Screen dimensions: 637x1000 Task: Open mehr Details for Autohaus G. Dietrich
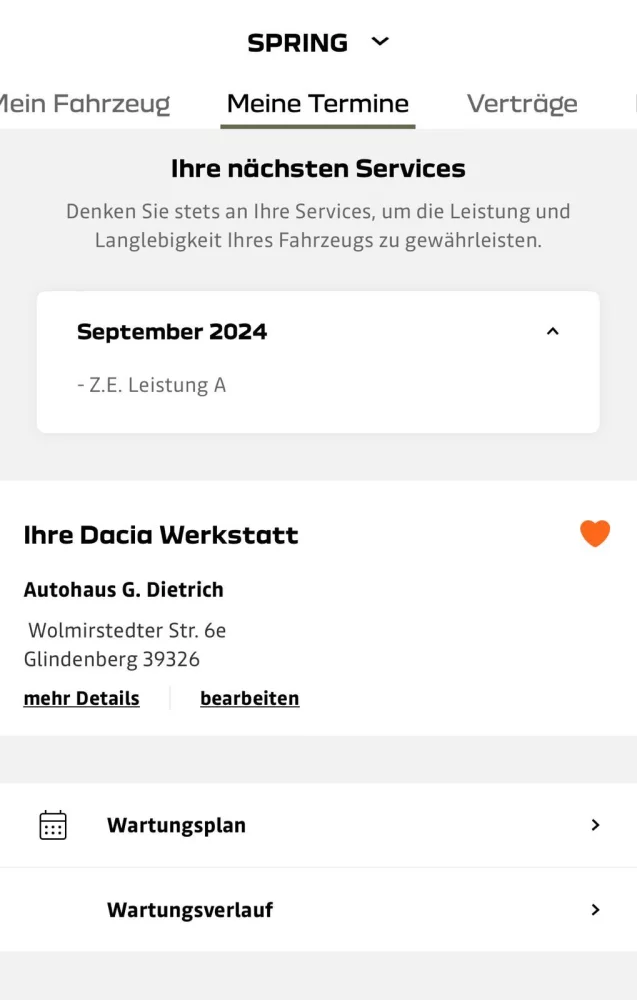82,698
